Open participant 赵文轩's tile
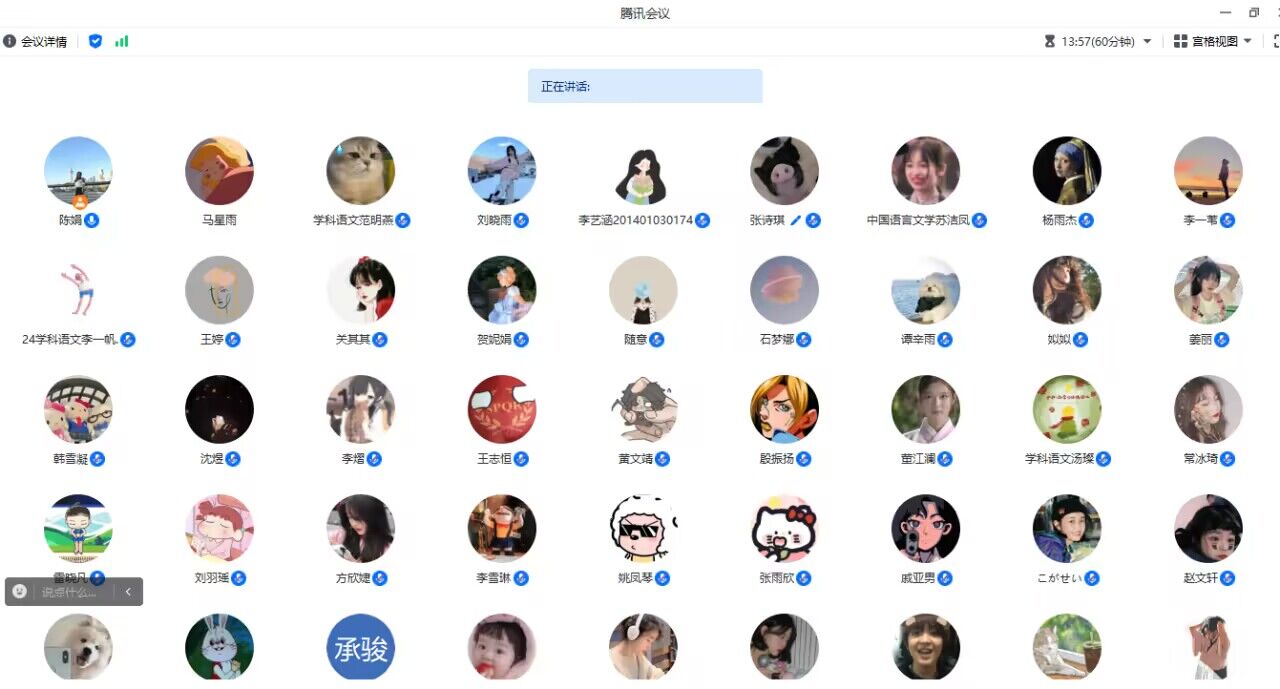 pyautogui.click(x=1208, y=528)
